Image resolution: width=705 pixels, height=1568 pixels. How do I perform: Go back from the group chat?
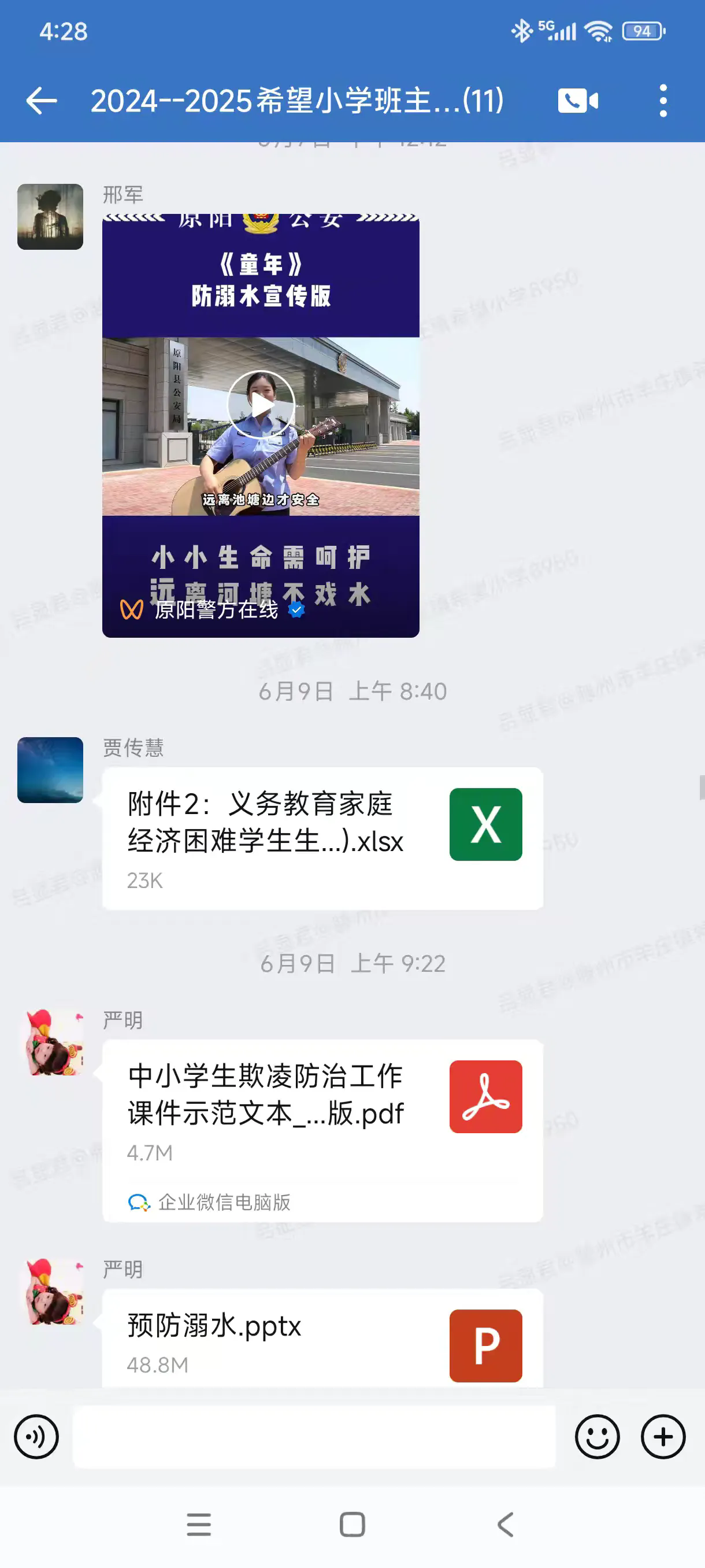(42, 101)
